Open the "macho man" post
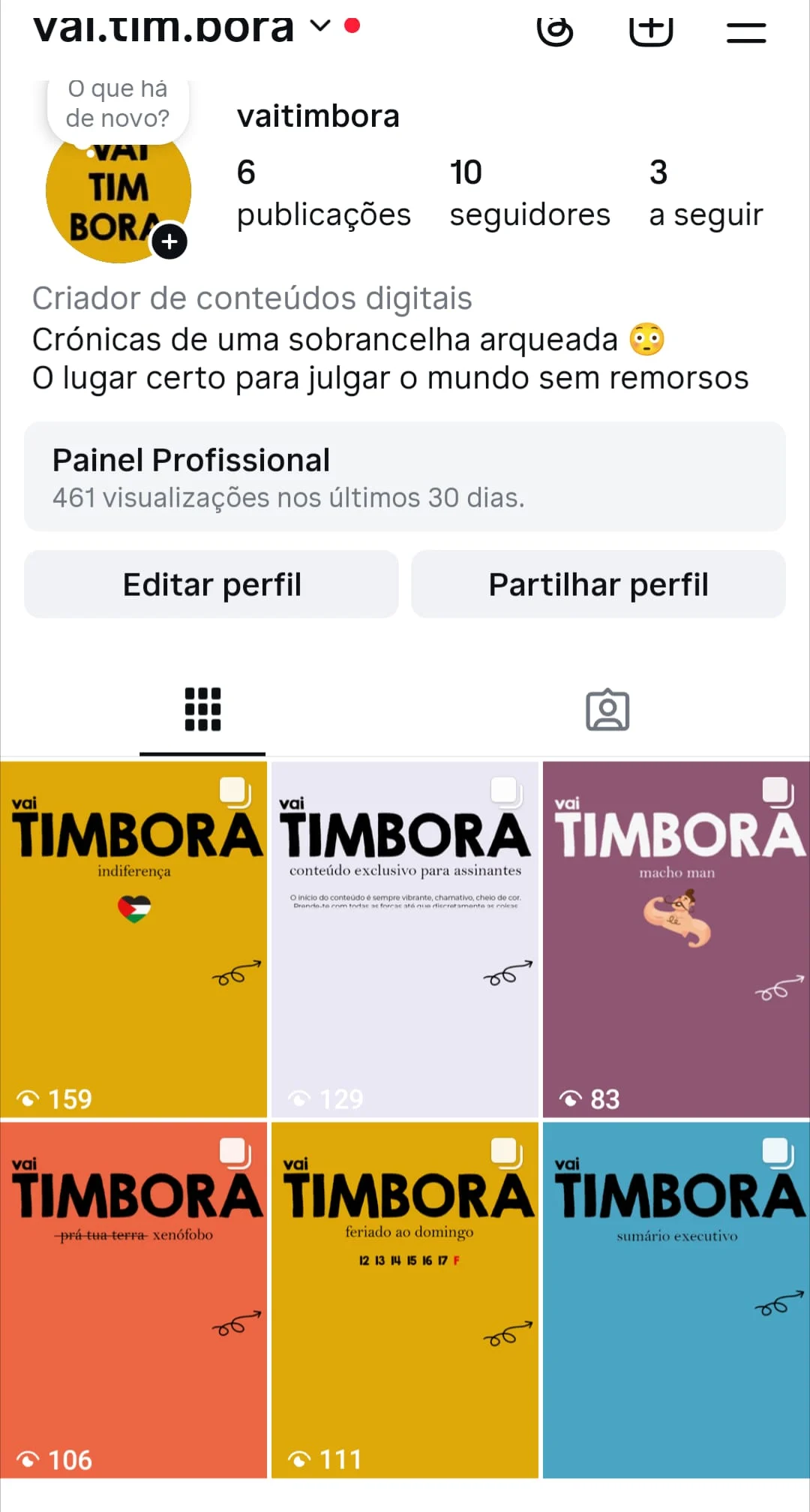 click(676, 939)
